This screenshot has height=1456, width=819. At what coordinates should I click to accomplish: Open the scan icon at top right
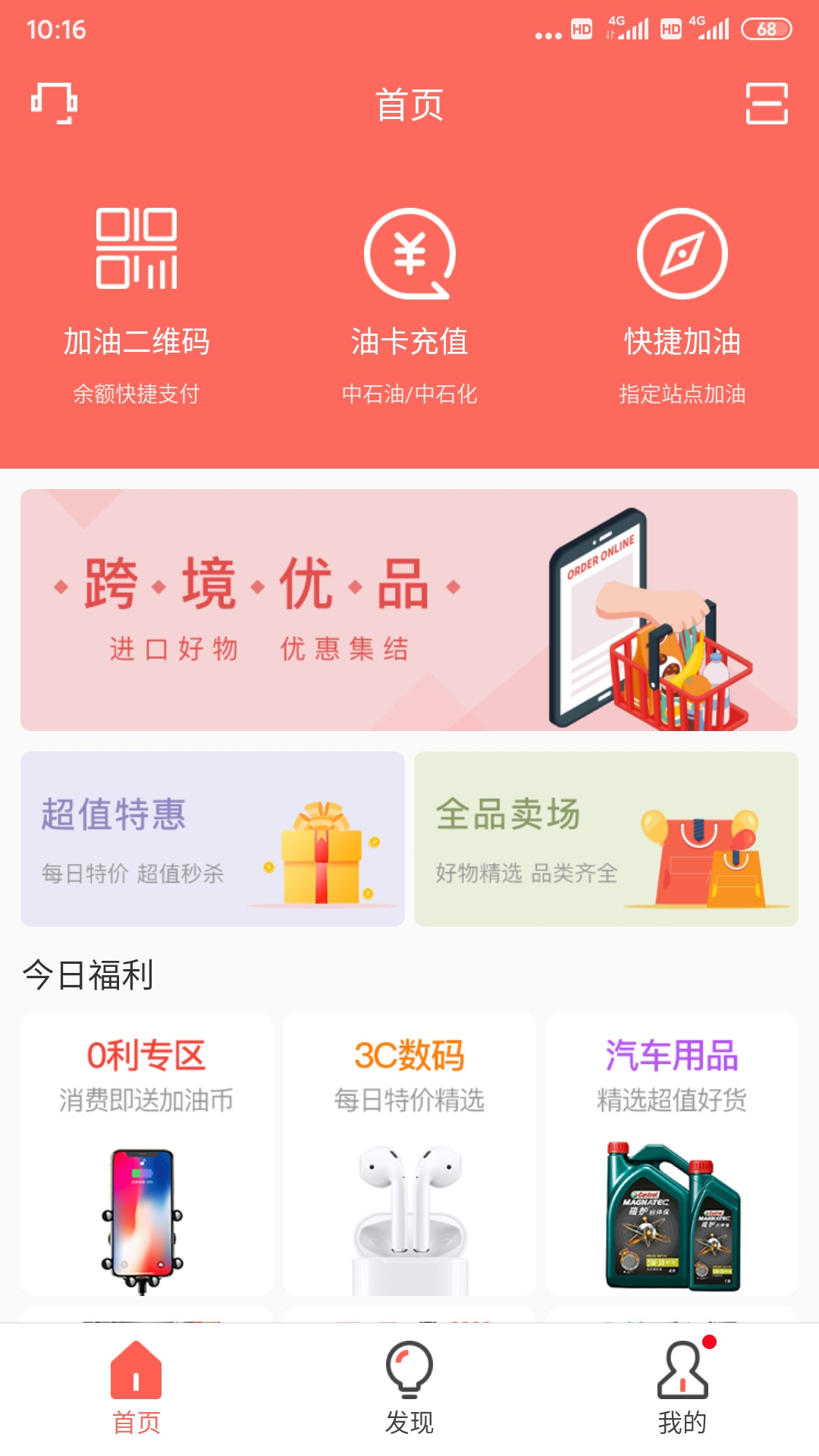(767, 104)
